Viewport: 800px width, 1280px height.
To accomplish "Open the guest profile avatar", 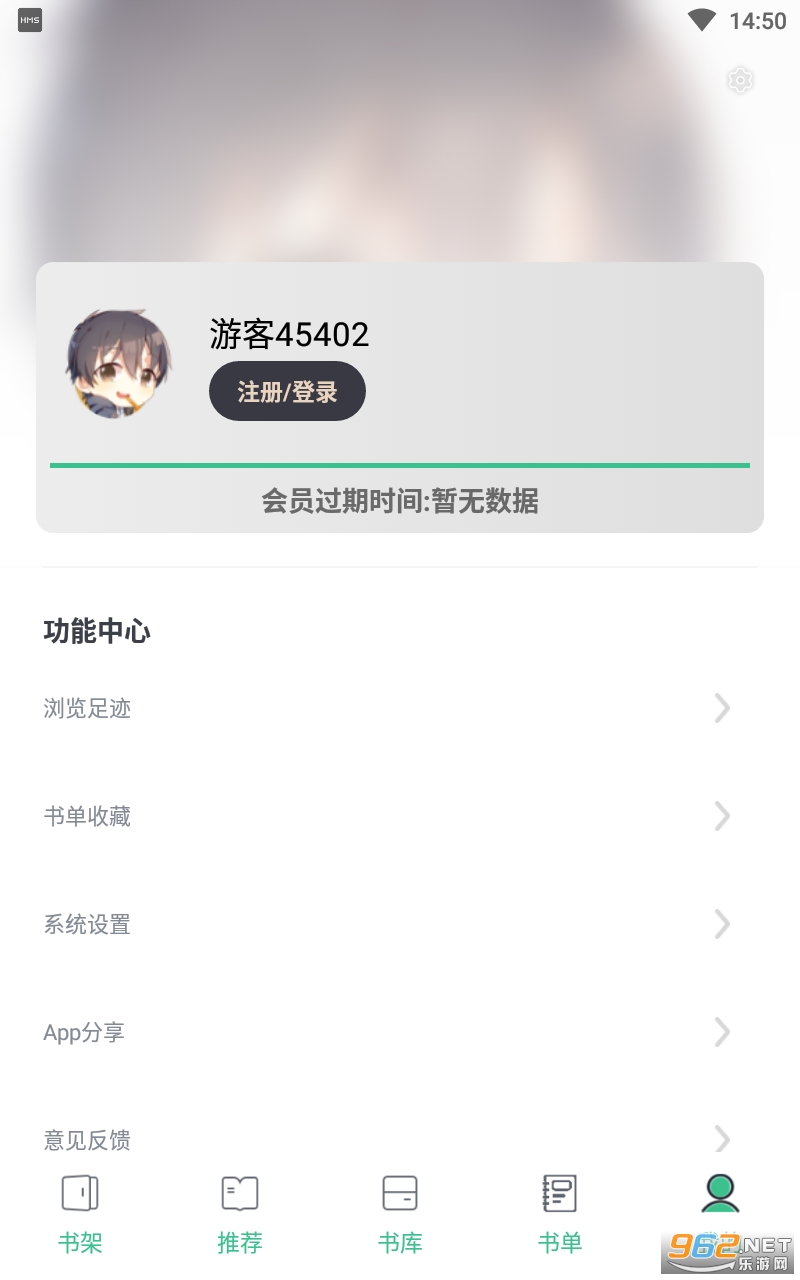I will [118, 363].
